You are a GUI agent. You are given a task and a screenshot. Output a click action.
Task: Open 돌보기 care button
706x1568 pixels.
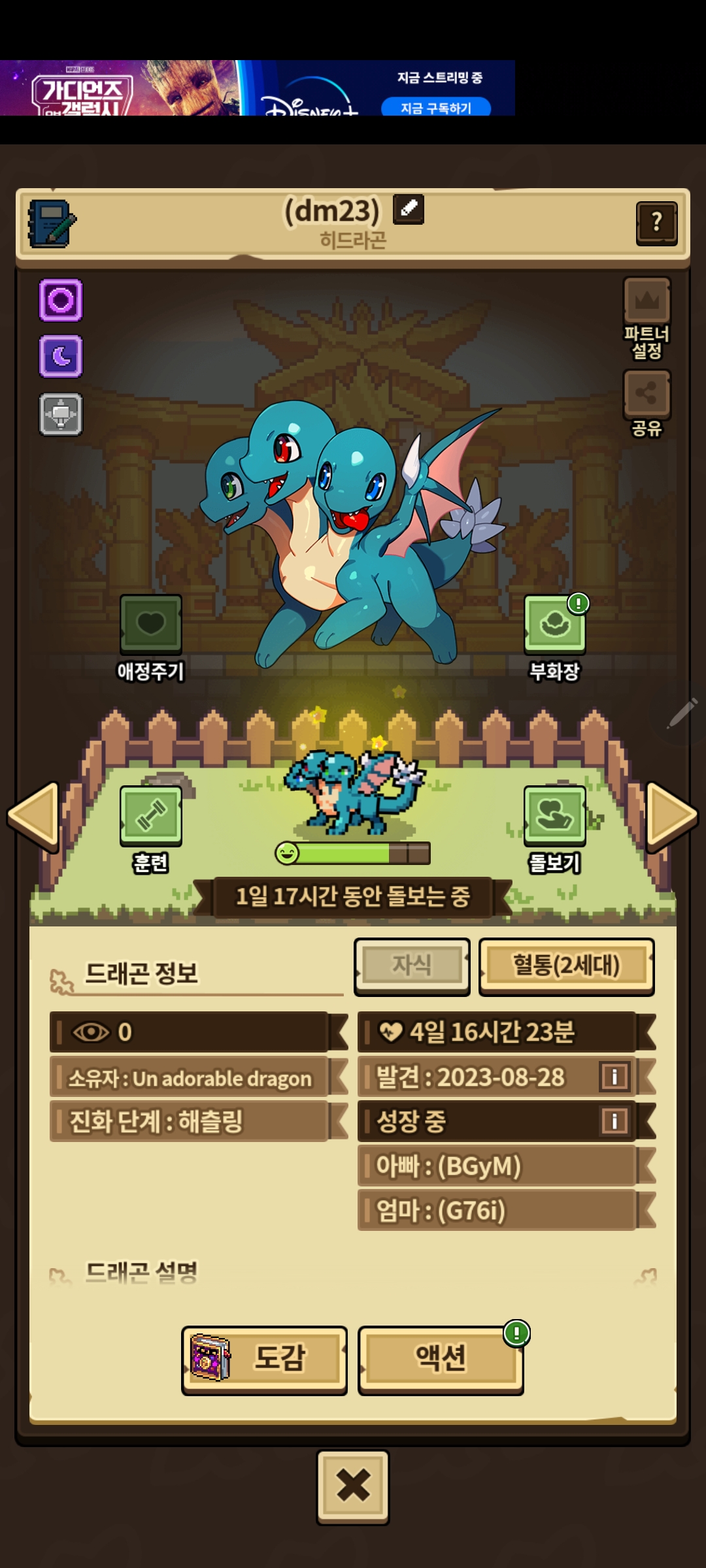click(554, 817)
